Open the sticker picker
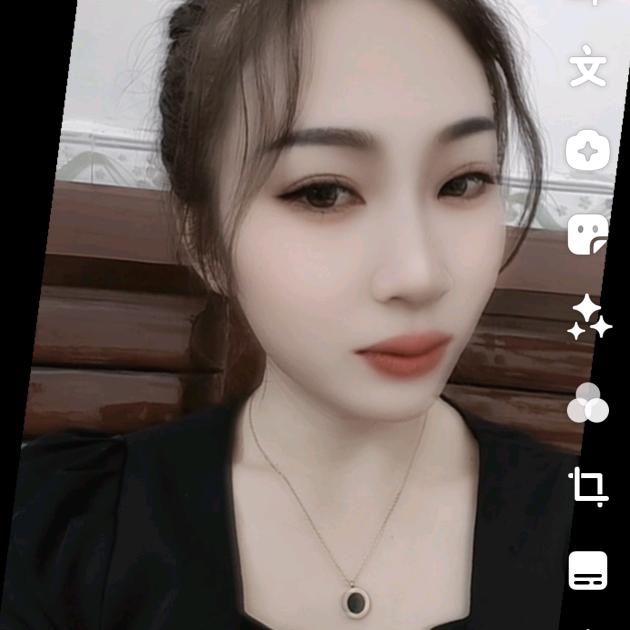Screen dimensions: 630x630 (588, 235)
